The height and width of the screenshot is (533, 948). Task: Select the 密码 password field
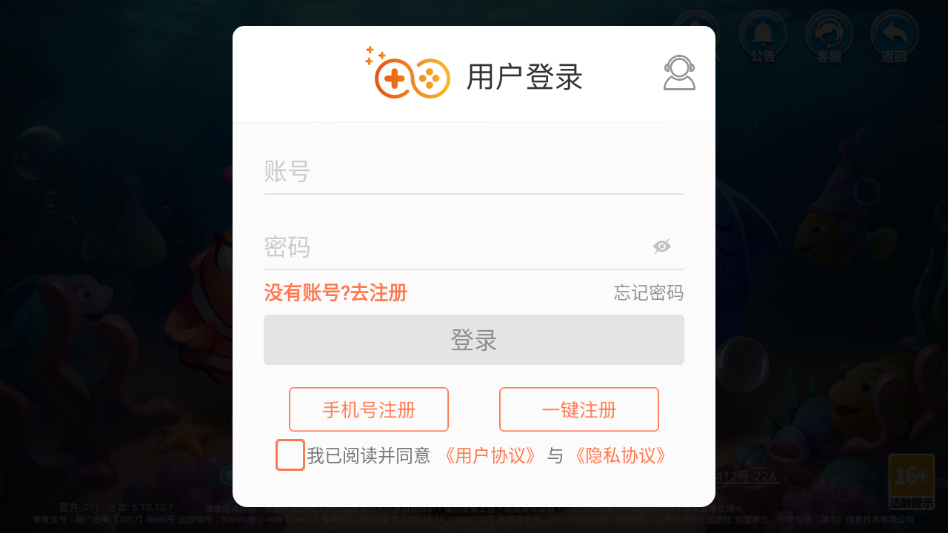[450, 247]
